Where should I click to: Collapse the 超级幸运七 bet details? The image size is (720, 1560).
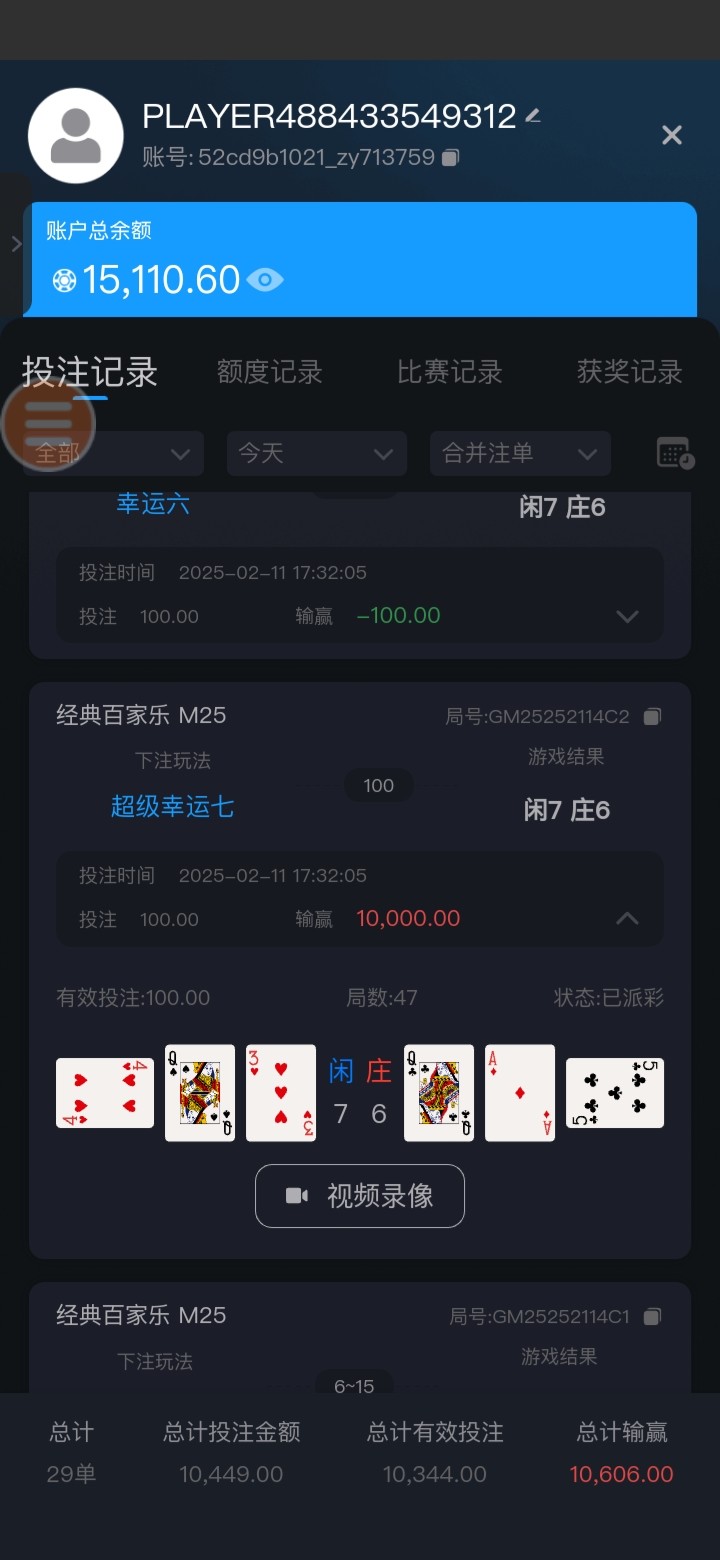[x=627, y=918]
